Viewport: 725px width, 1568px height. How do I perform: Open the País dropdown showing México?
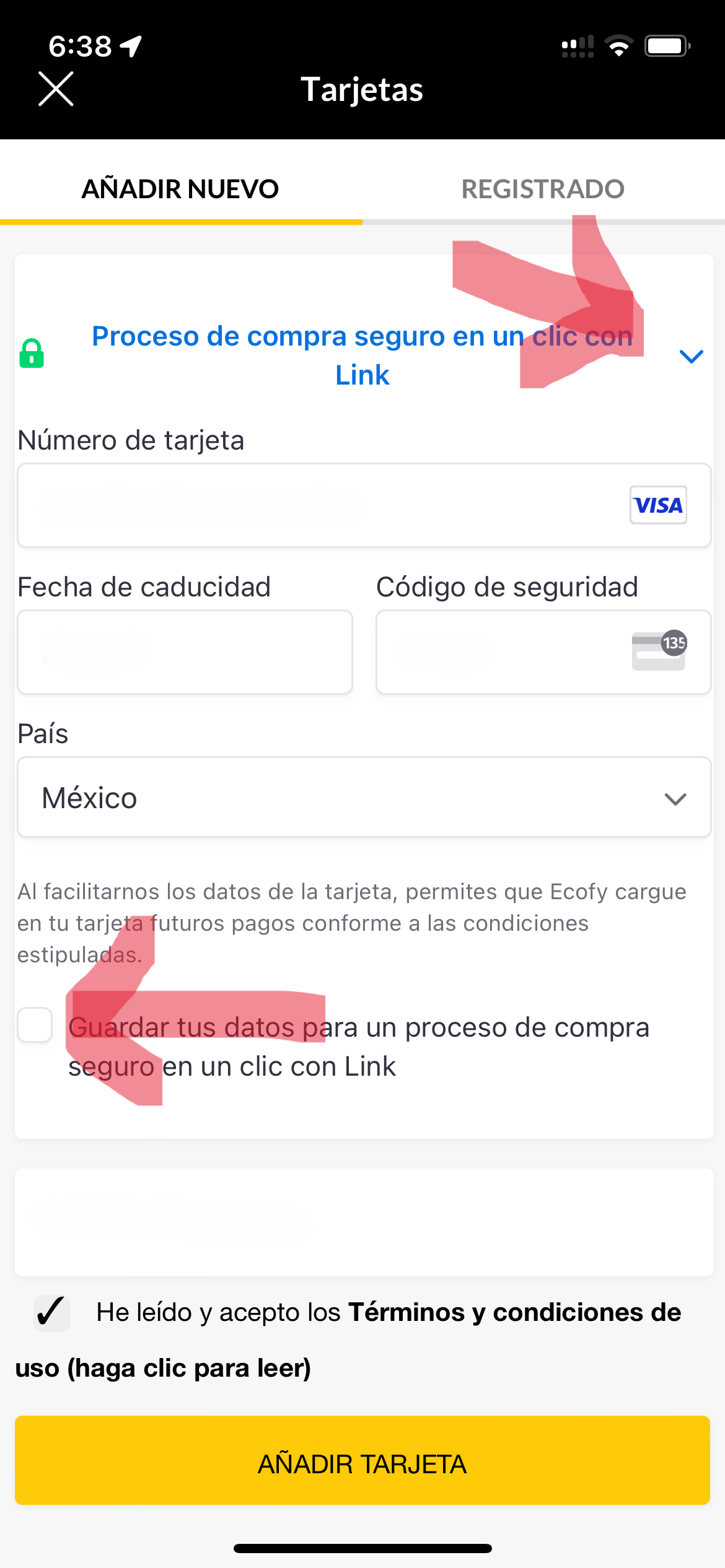[x=364, y=798]
